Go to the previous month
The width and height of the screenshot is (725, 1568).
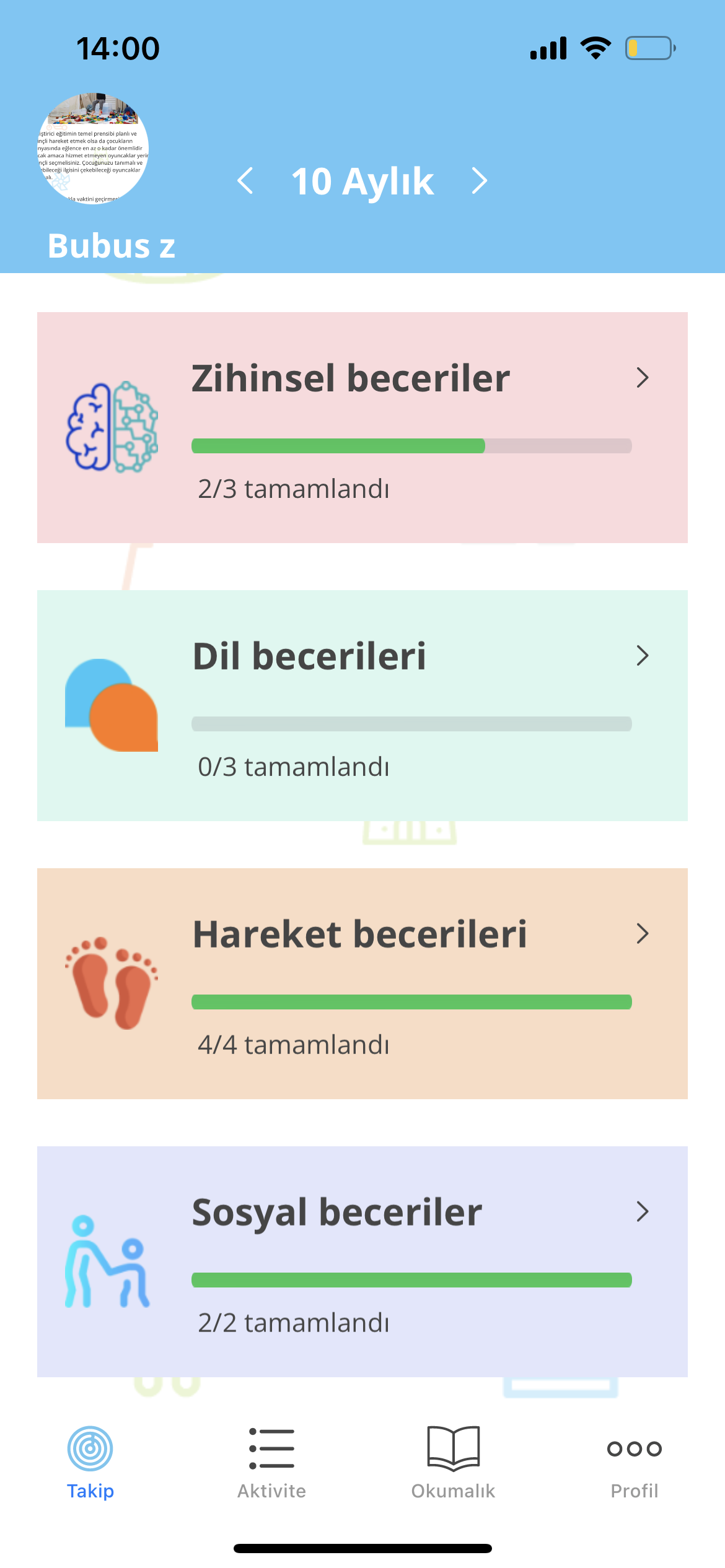coord(245,181)
